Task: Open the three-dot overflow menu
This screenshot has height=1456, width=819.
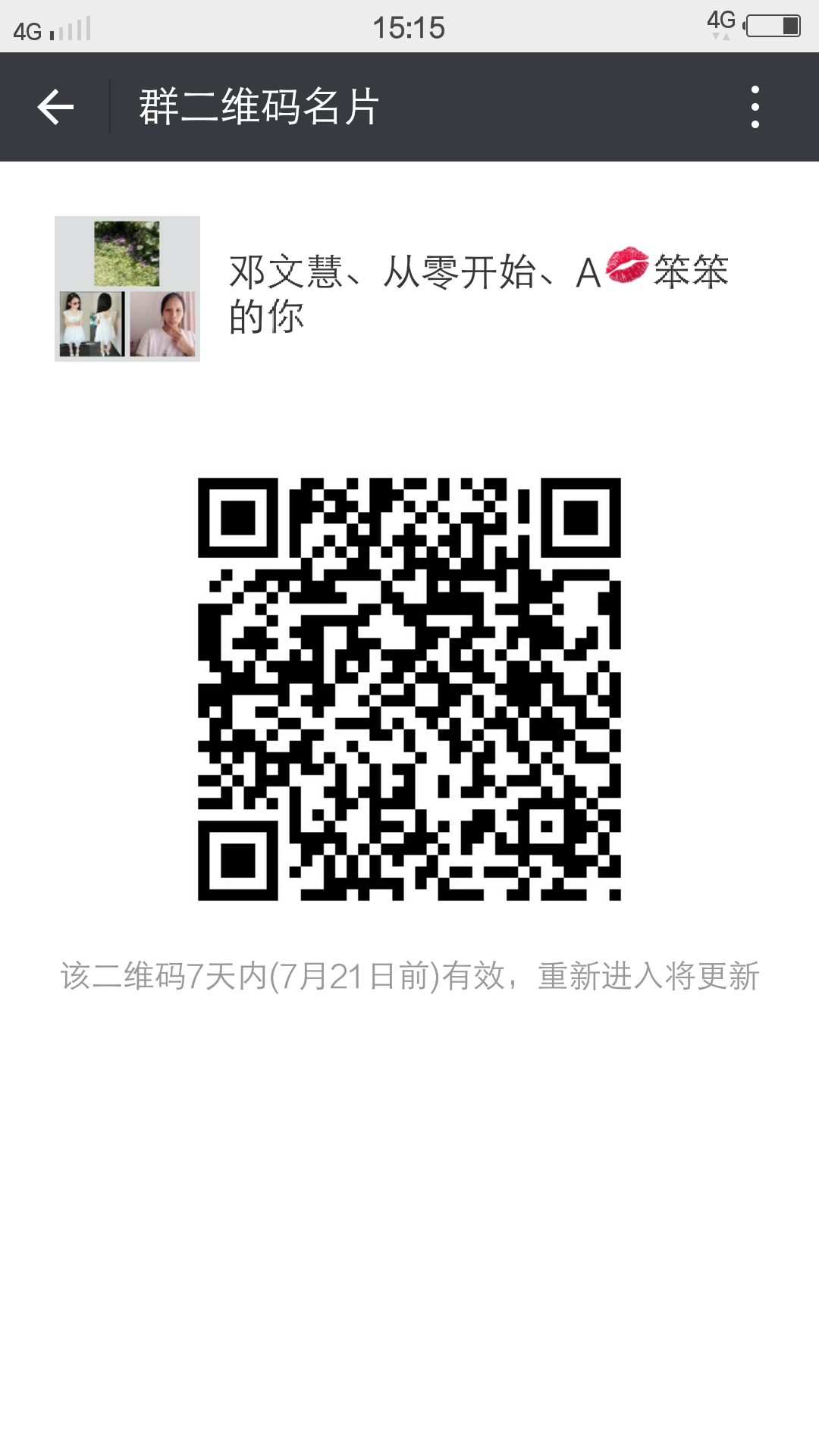Action: click(755, 107)
